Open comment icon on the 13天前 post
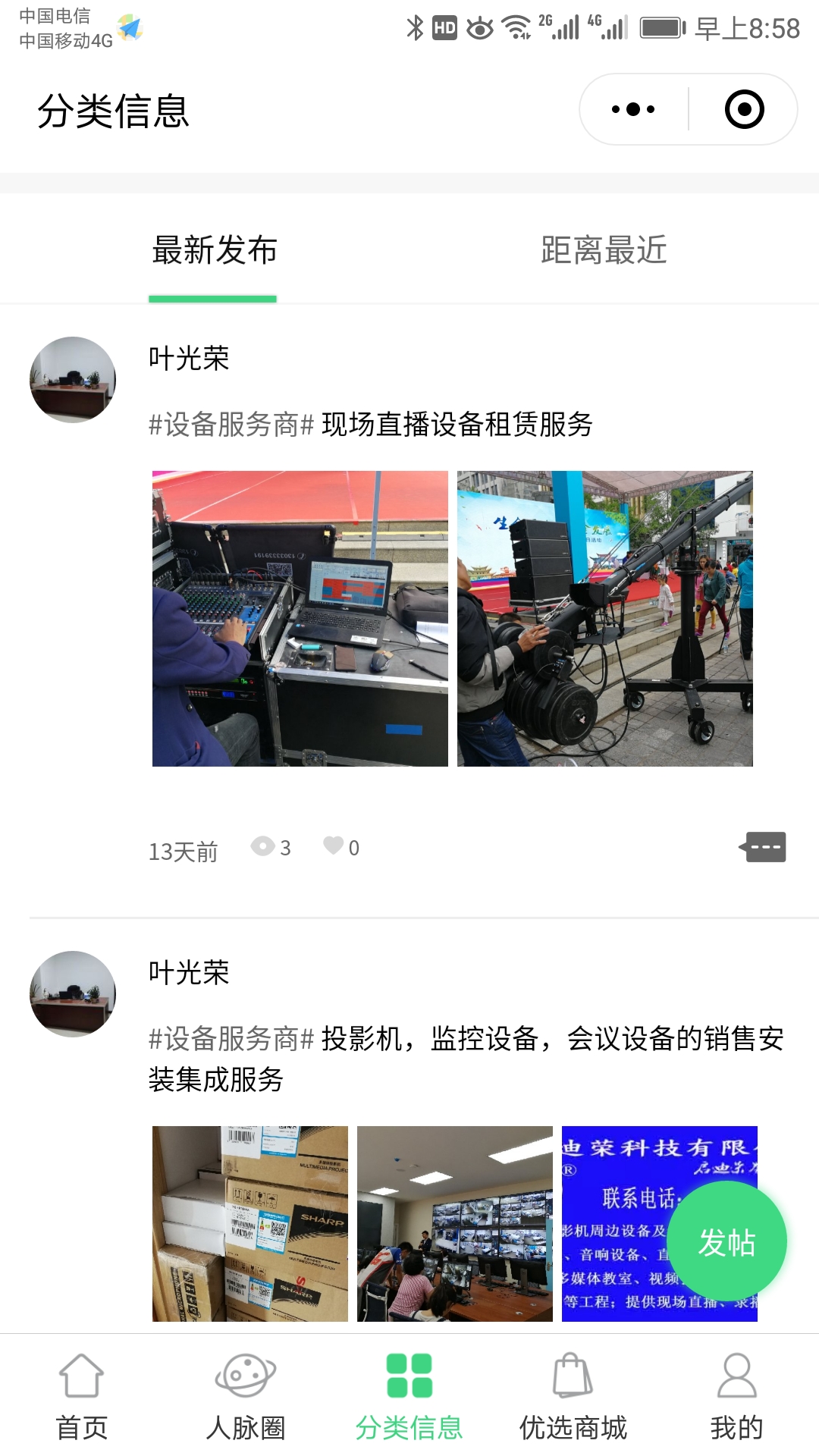Viewport: 819px width, 1456px height. pyautogui.click(x=764, y=847)
